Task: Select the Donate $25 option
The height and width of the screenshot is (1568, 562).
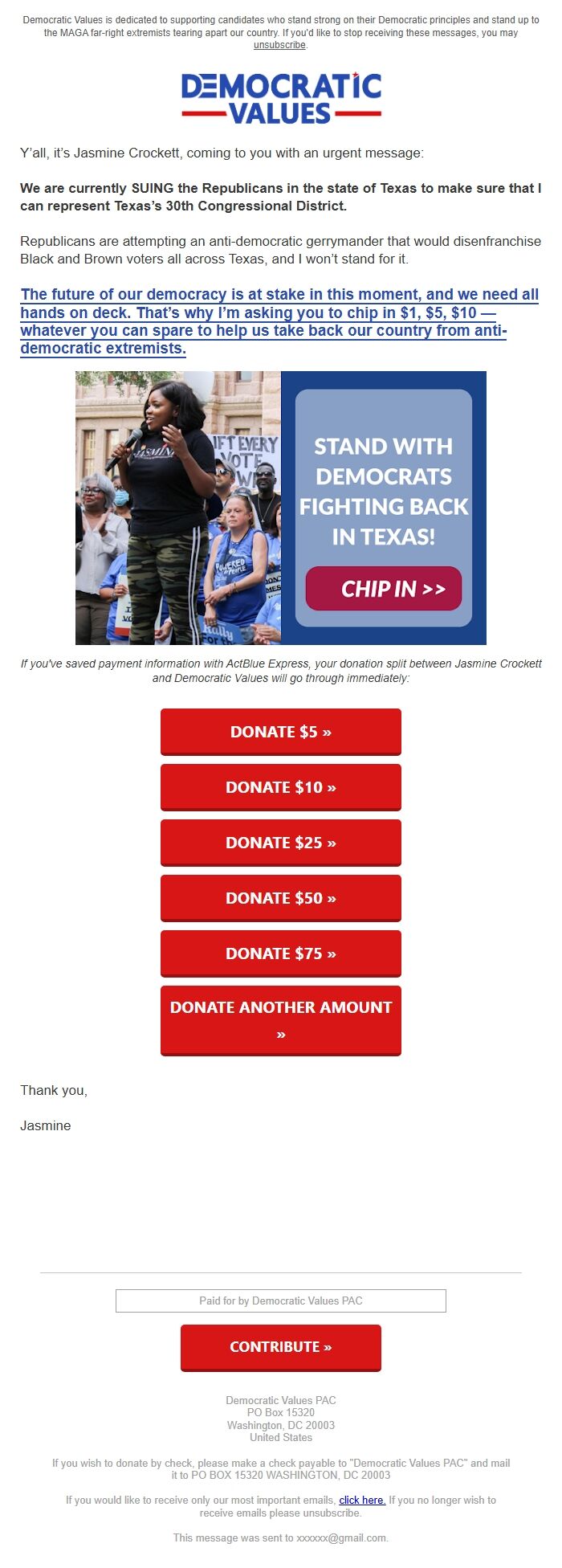Action: point(281,843)
